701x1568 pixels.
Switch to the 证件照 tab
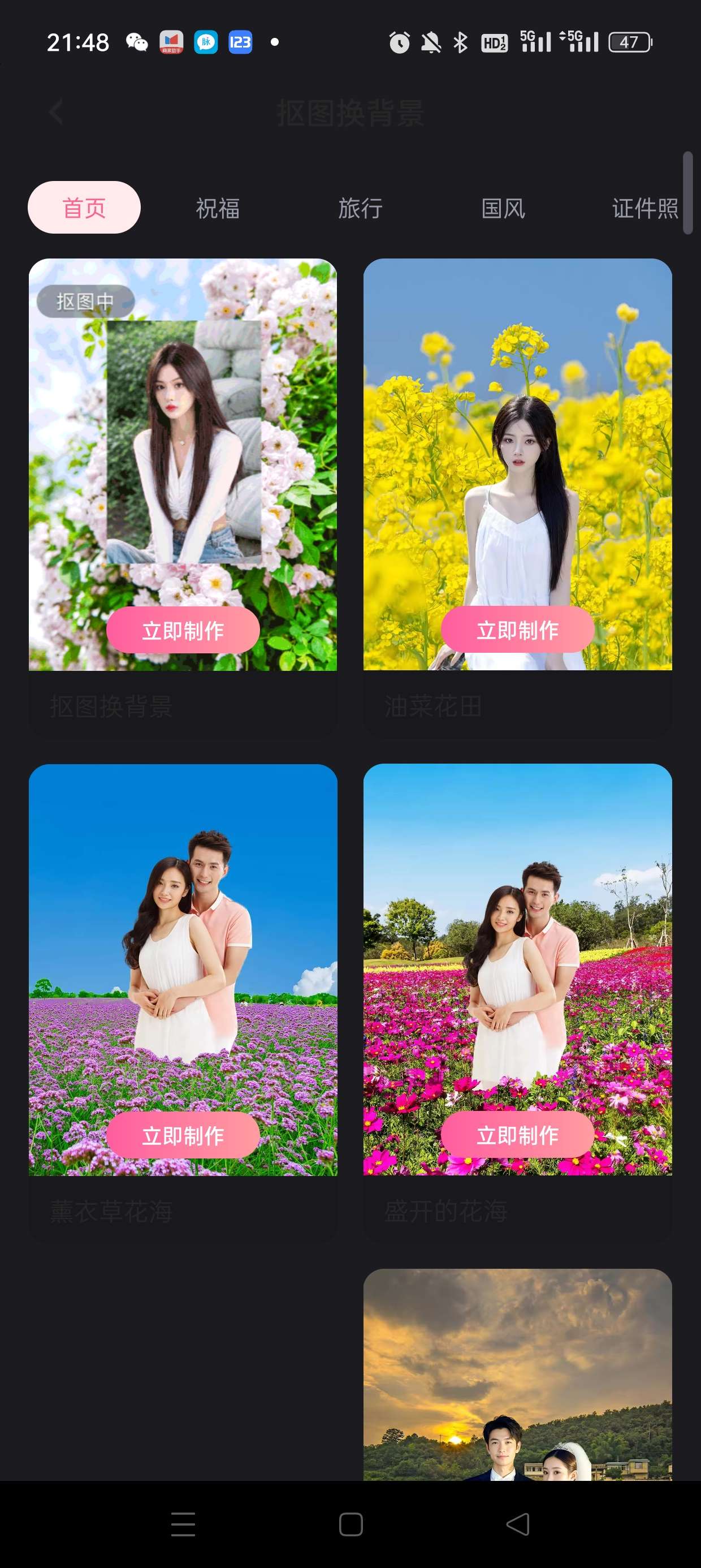click(x=644, y=208)
